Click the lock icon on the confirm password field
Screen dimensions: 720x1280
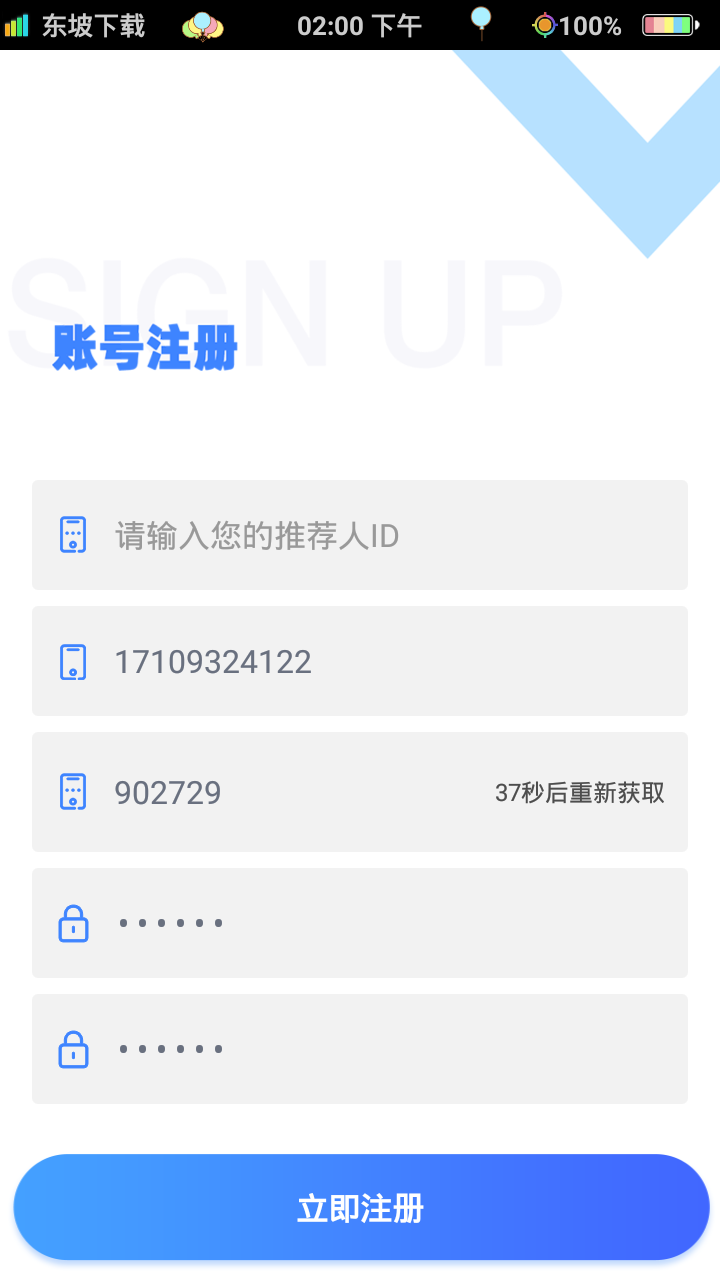73,1049
